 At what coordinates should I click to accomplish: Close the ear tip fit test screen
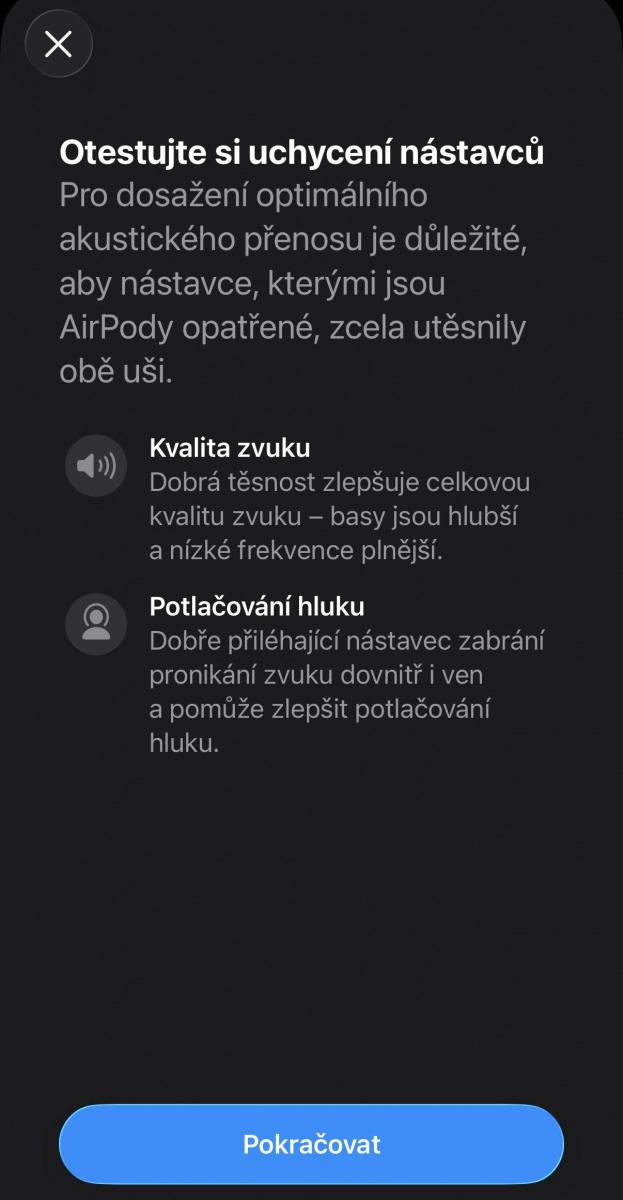(x=59, y=44)
